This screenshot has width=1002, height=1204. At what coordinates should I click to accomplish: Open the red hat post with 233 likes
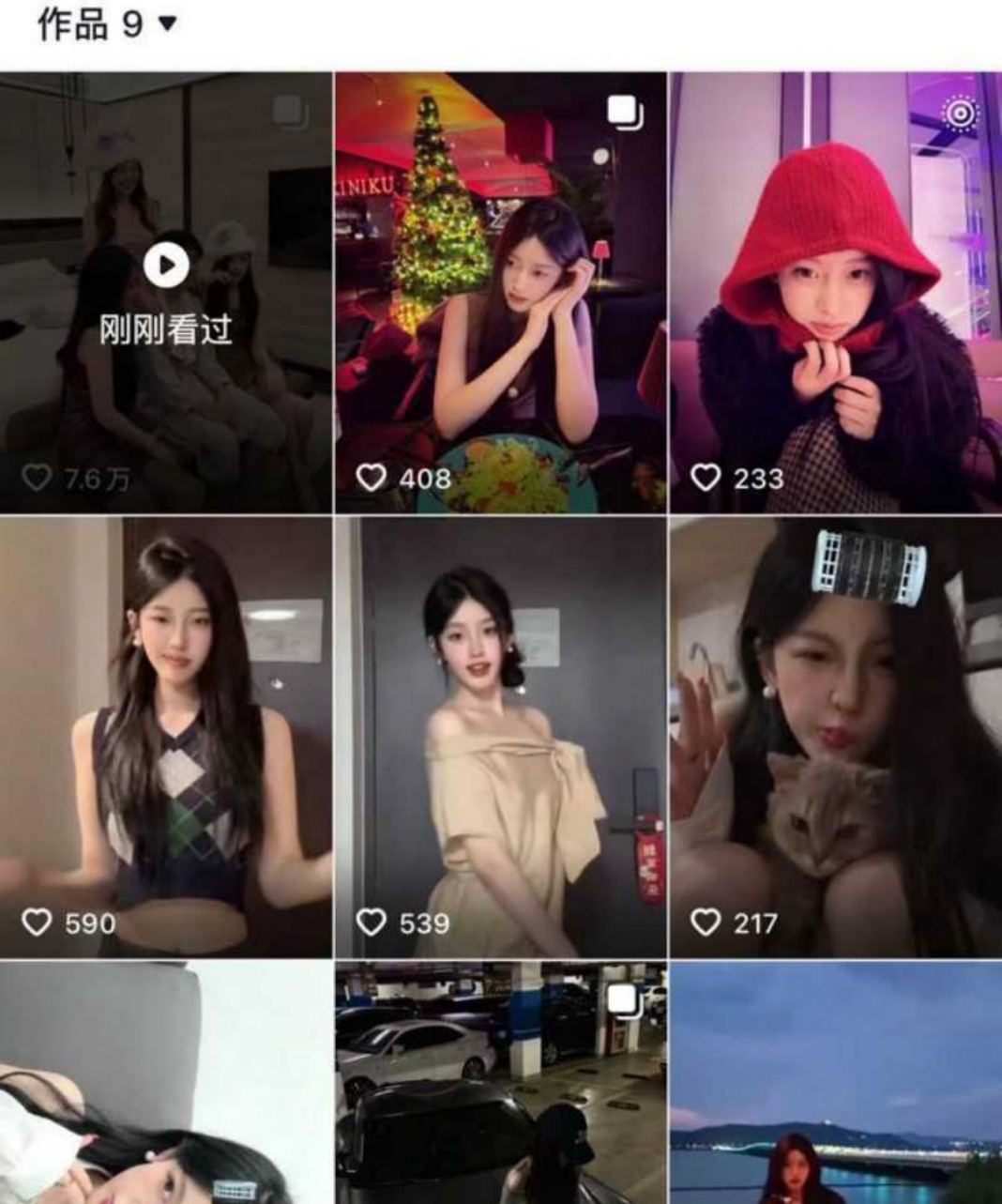click(x=835, y=292)
